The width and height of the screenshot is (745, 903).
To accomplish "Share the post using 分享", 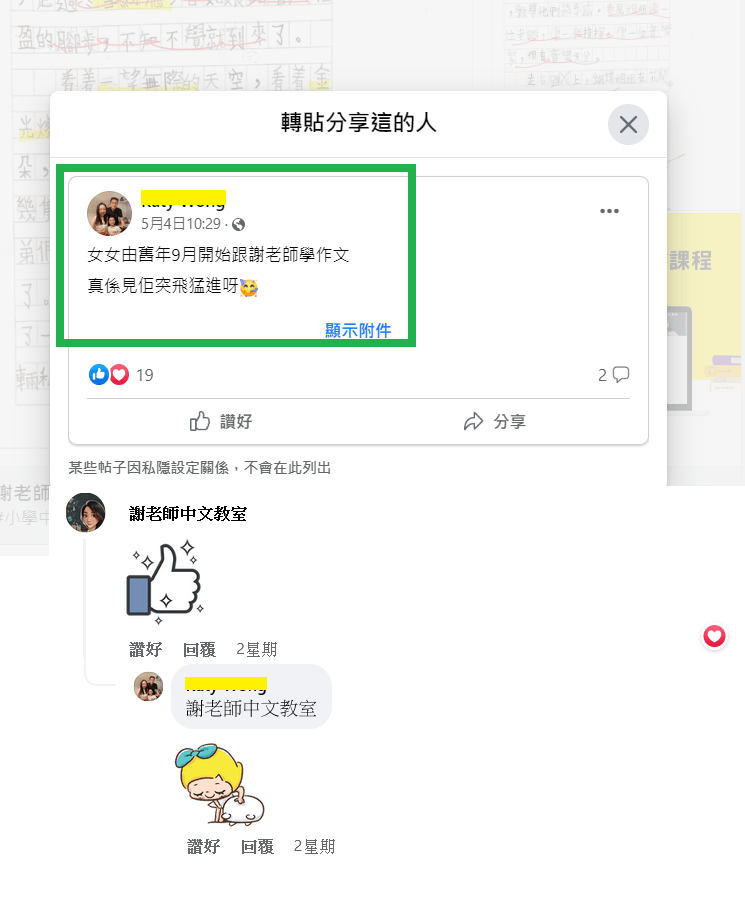I will point(495,422).
